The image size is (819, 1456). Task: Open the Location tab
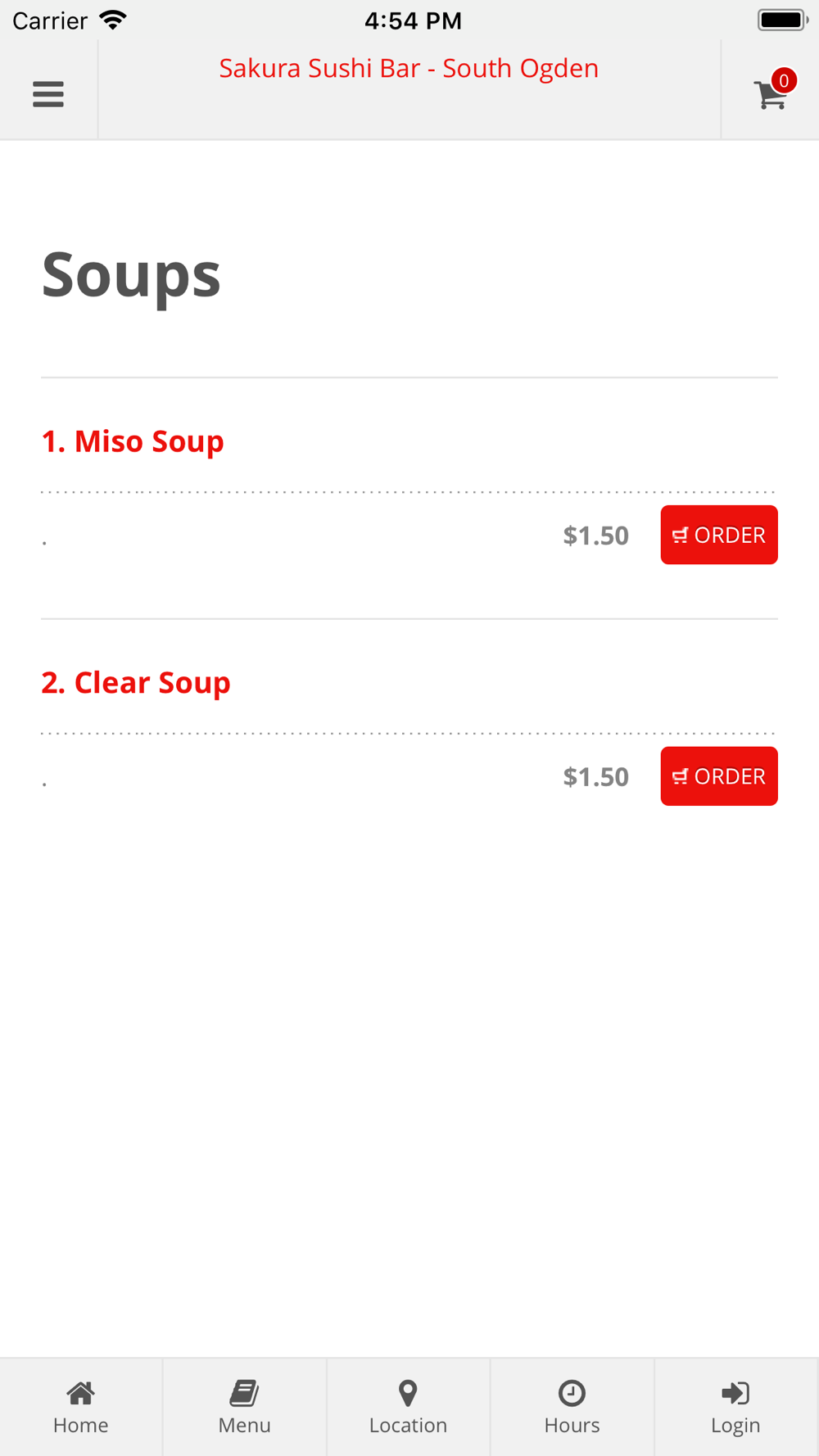pyautogui.click(x=409, y=1407)
